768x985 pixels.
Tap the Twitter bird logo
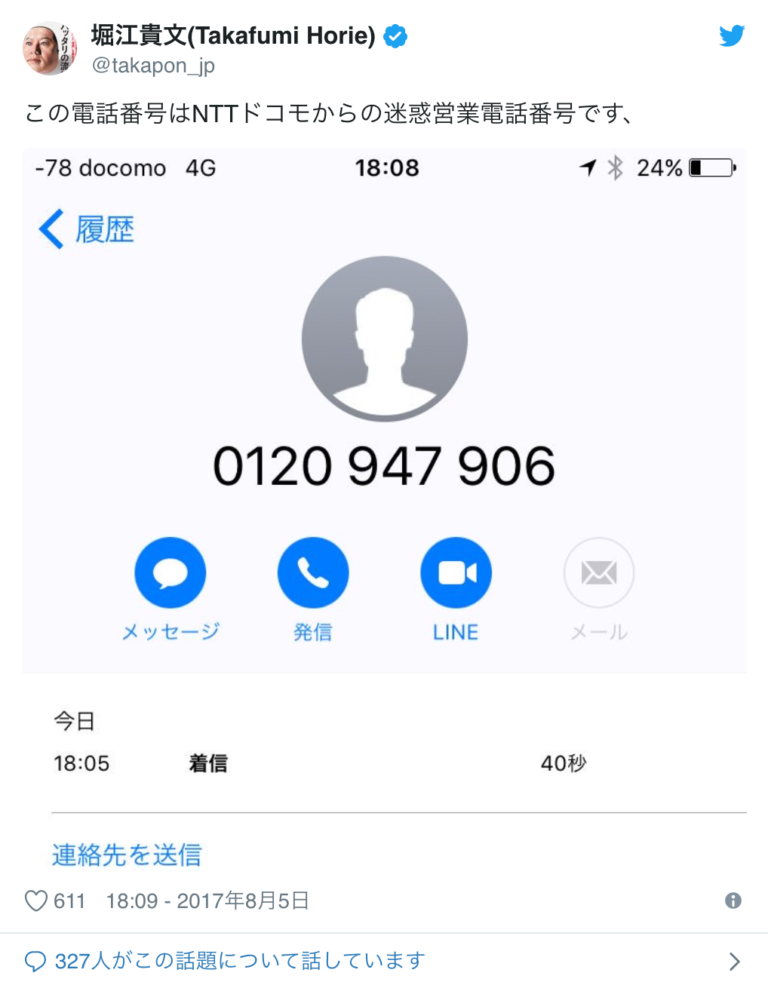(732, 36)
